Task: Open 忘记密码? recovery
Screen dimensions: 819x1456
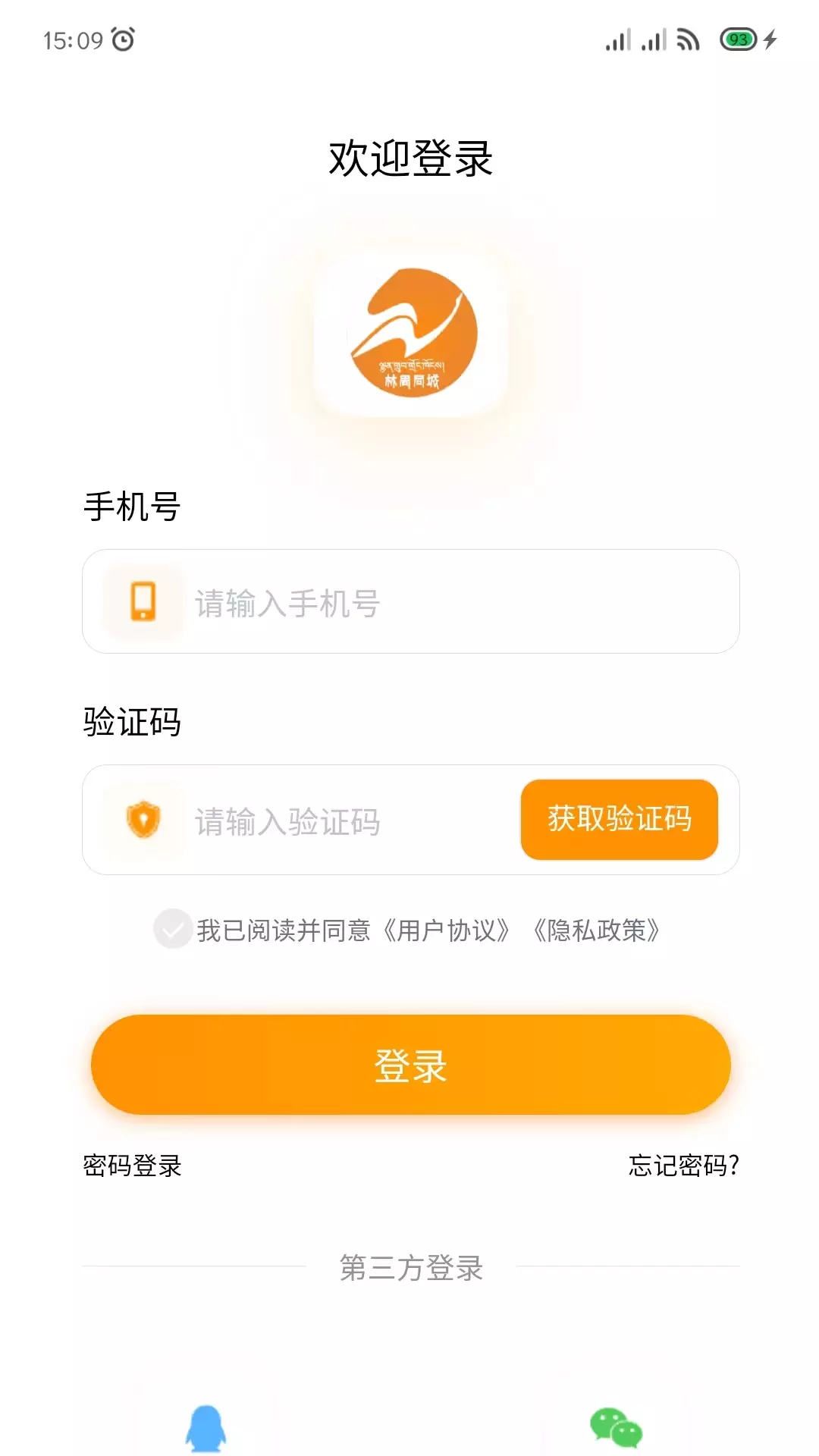Action: pos(683,1166)
